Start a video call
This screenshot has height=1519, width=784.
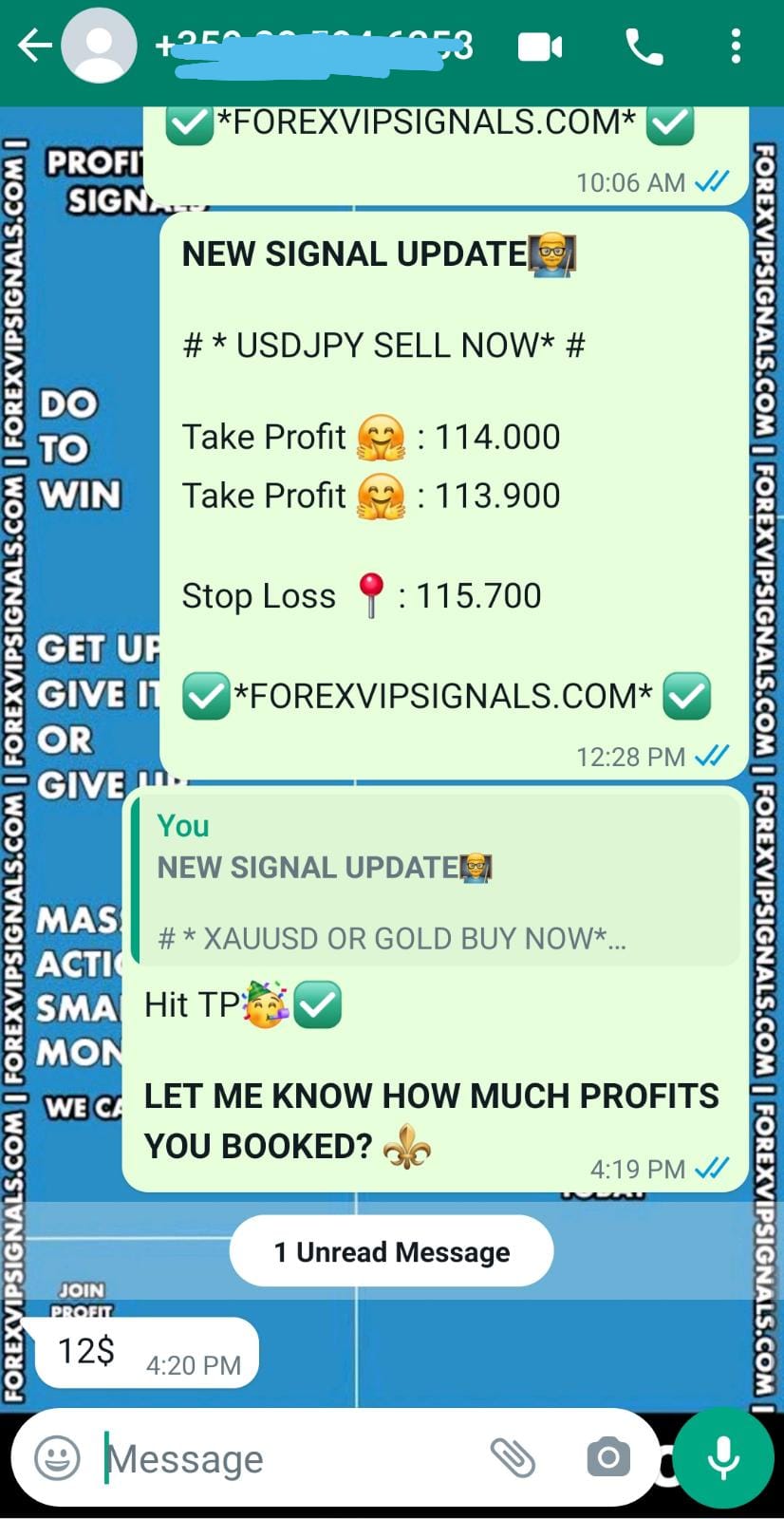coord(540,46)
